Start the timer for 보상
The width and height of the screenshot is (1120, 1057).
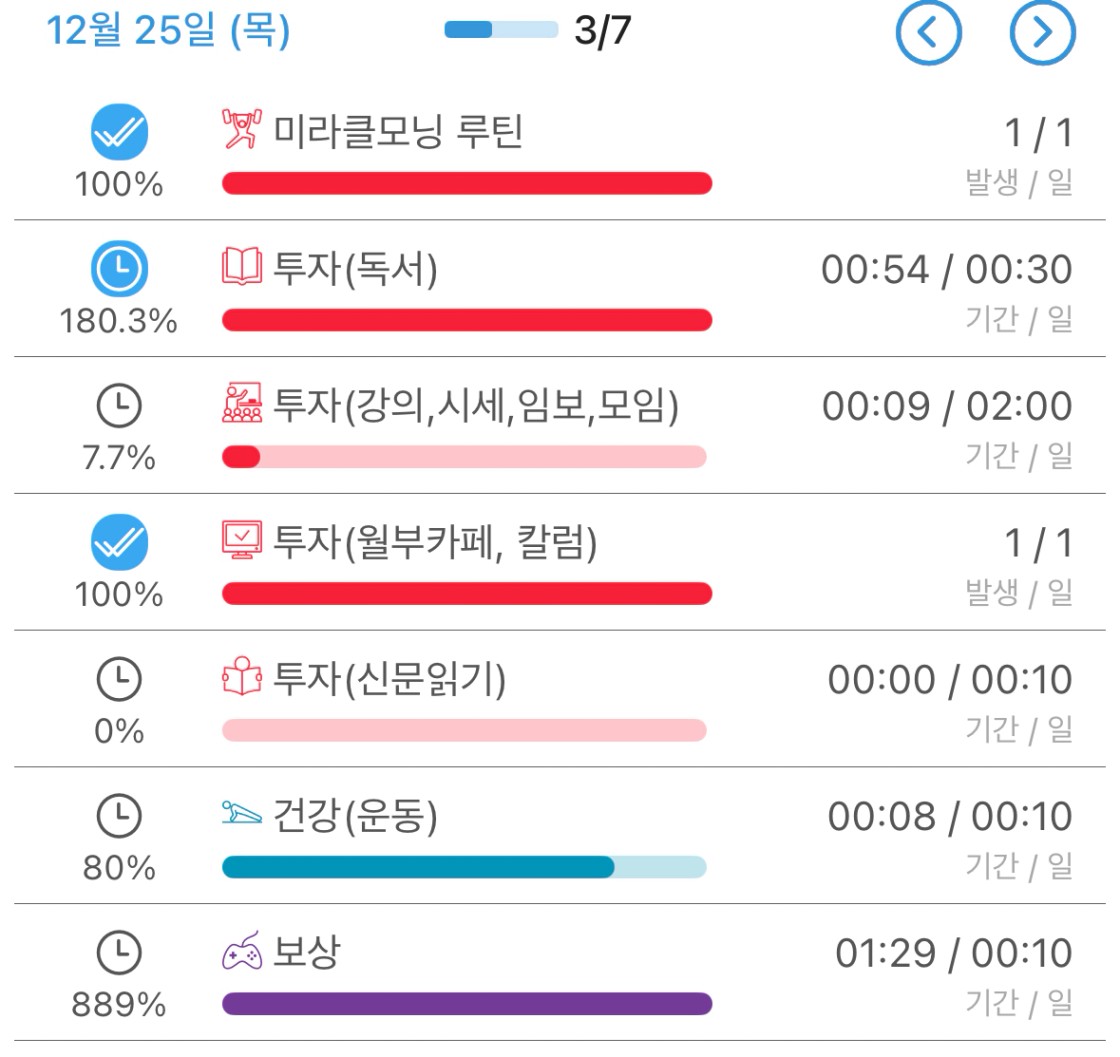pos(119,954)
